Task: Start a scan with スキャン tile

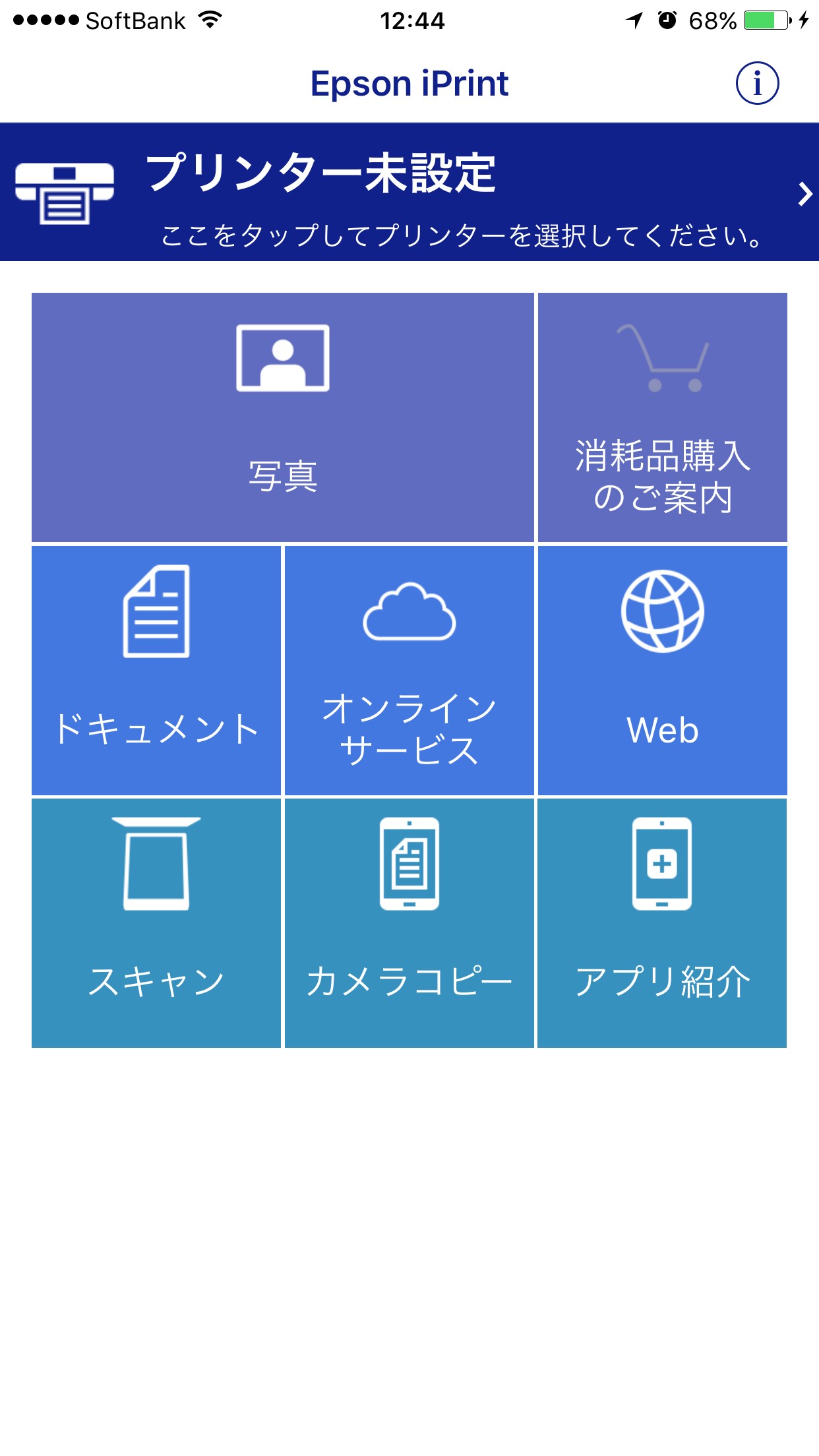Action: (x=156, y=923)
